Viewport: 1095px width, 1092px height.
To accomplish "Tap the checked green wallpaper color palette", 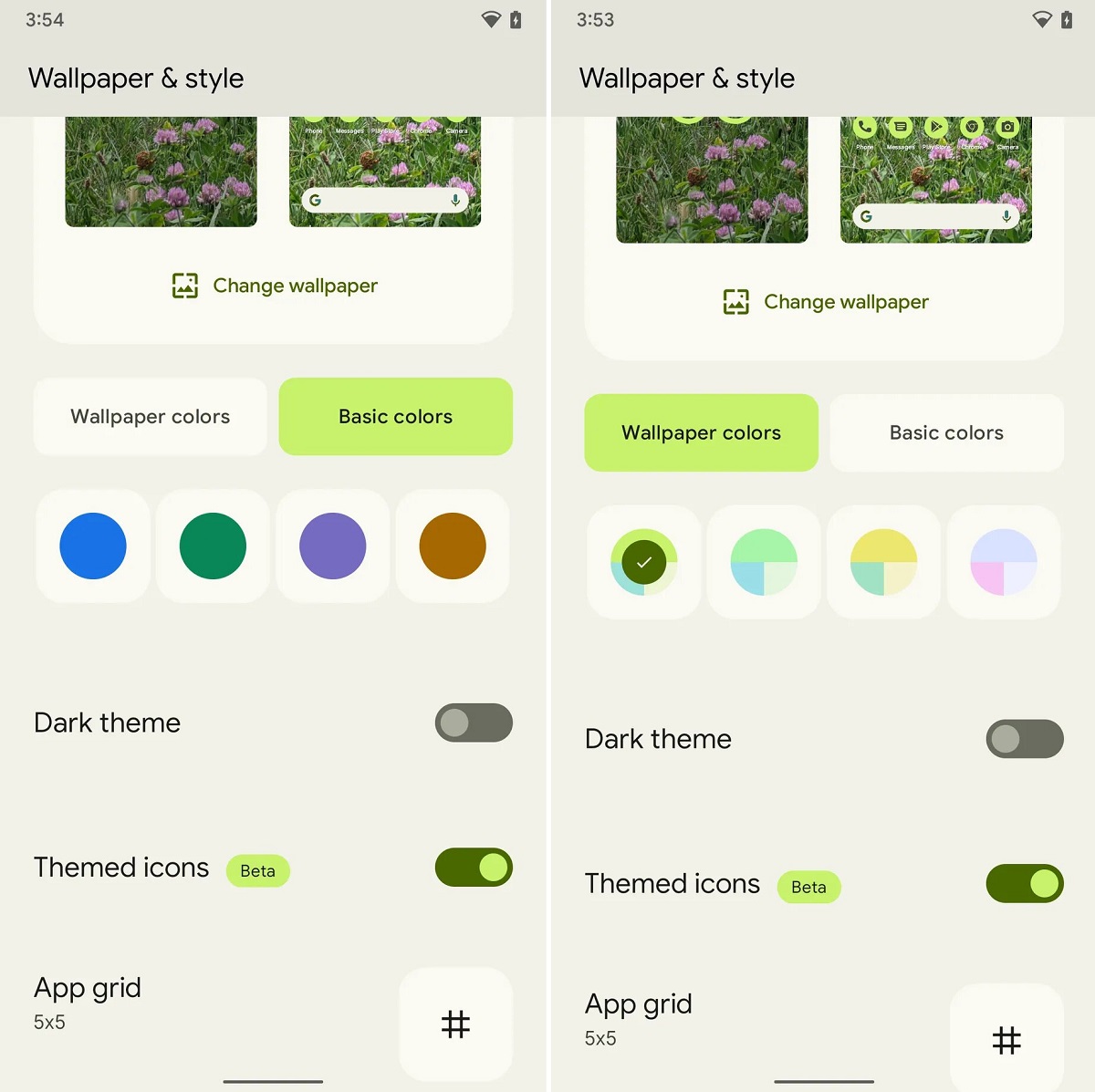I will click(x=644, y=562).
